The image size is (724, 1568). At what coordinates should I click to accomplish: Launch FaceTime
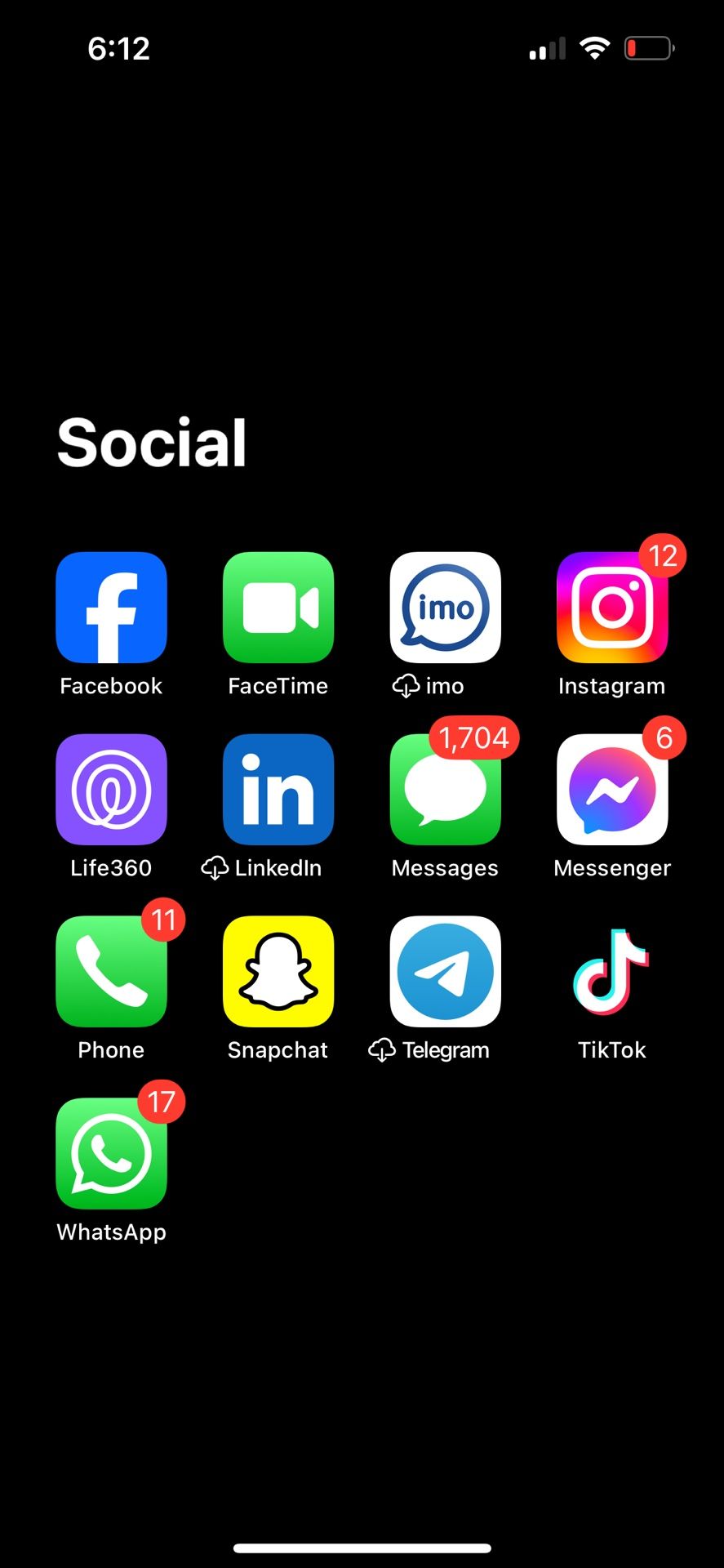pyautogui.click(x=278, y=608)
